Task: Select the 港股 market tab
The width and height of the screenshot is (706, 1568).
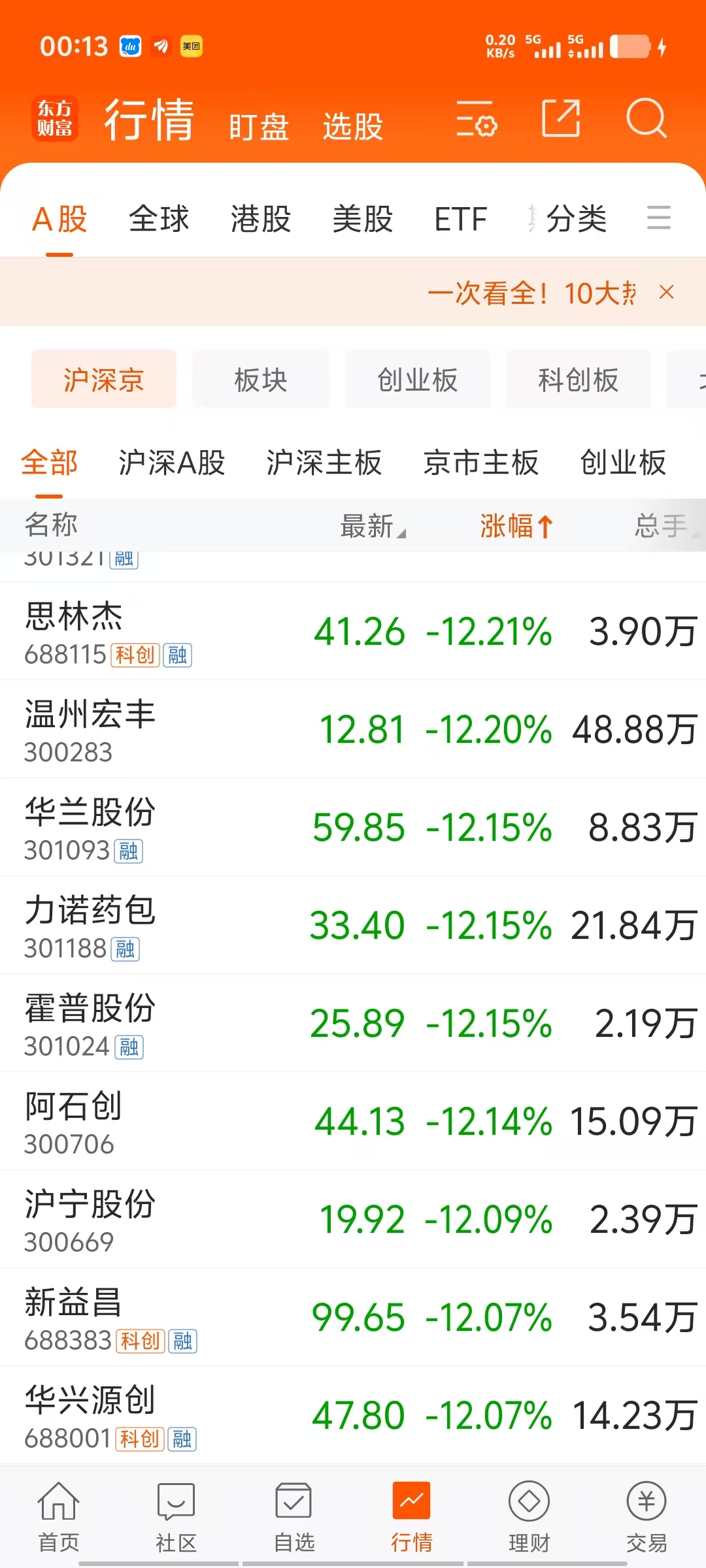Action: tap(261, 219)
